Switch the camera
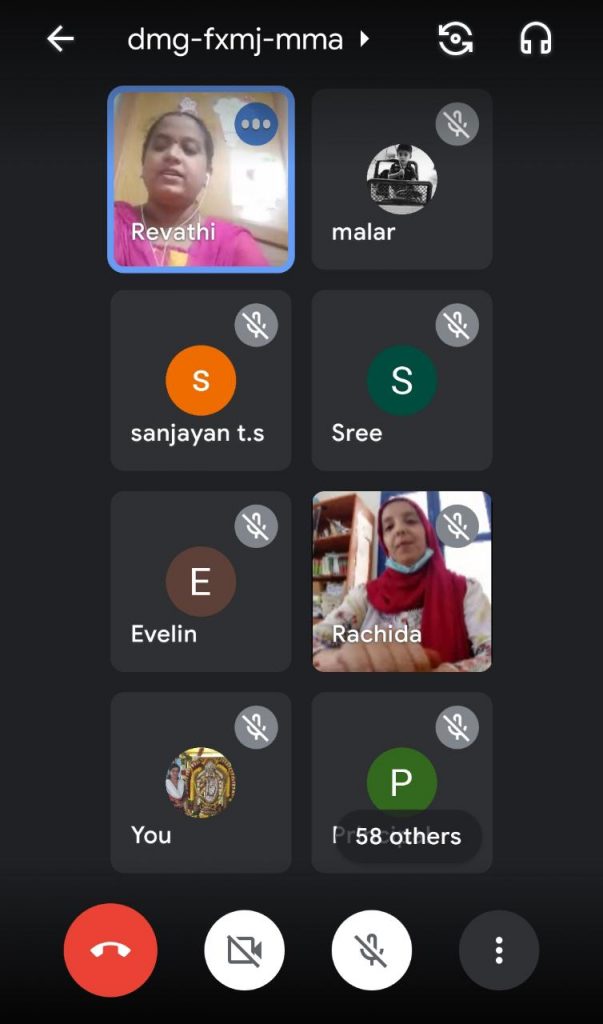 [455, 39]
